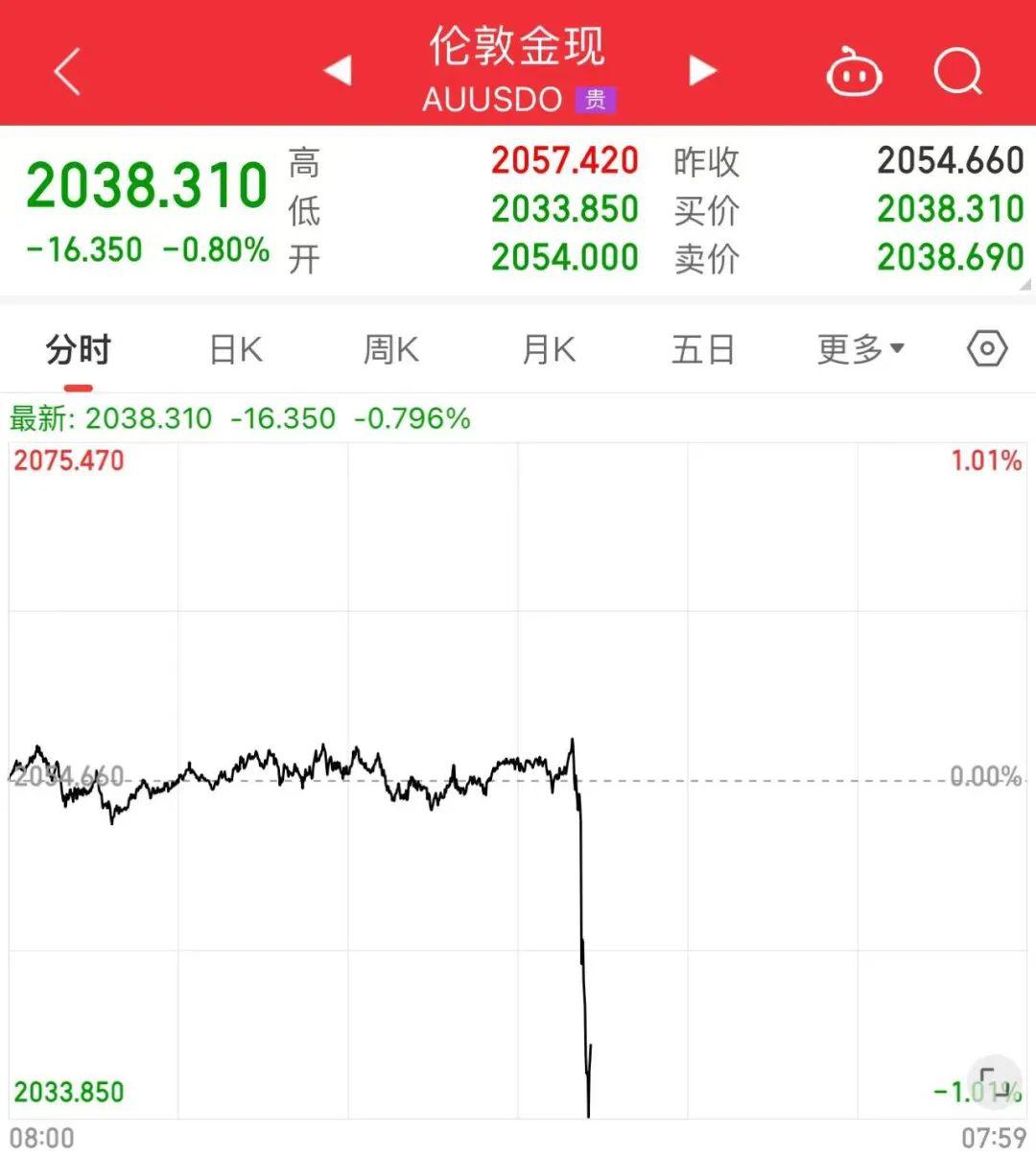Switch to the 五日 tab
This screenshot has width=1036, height=1157.
click(x=703, y=350)
